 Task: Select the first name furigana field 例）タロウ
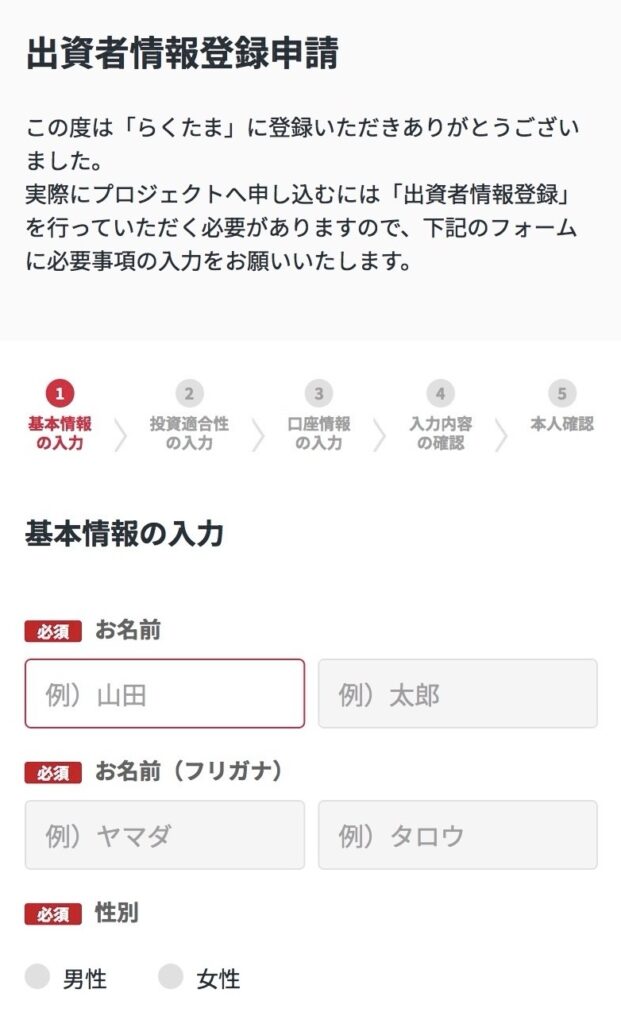coord(457,835)
